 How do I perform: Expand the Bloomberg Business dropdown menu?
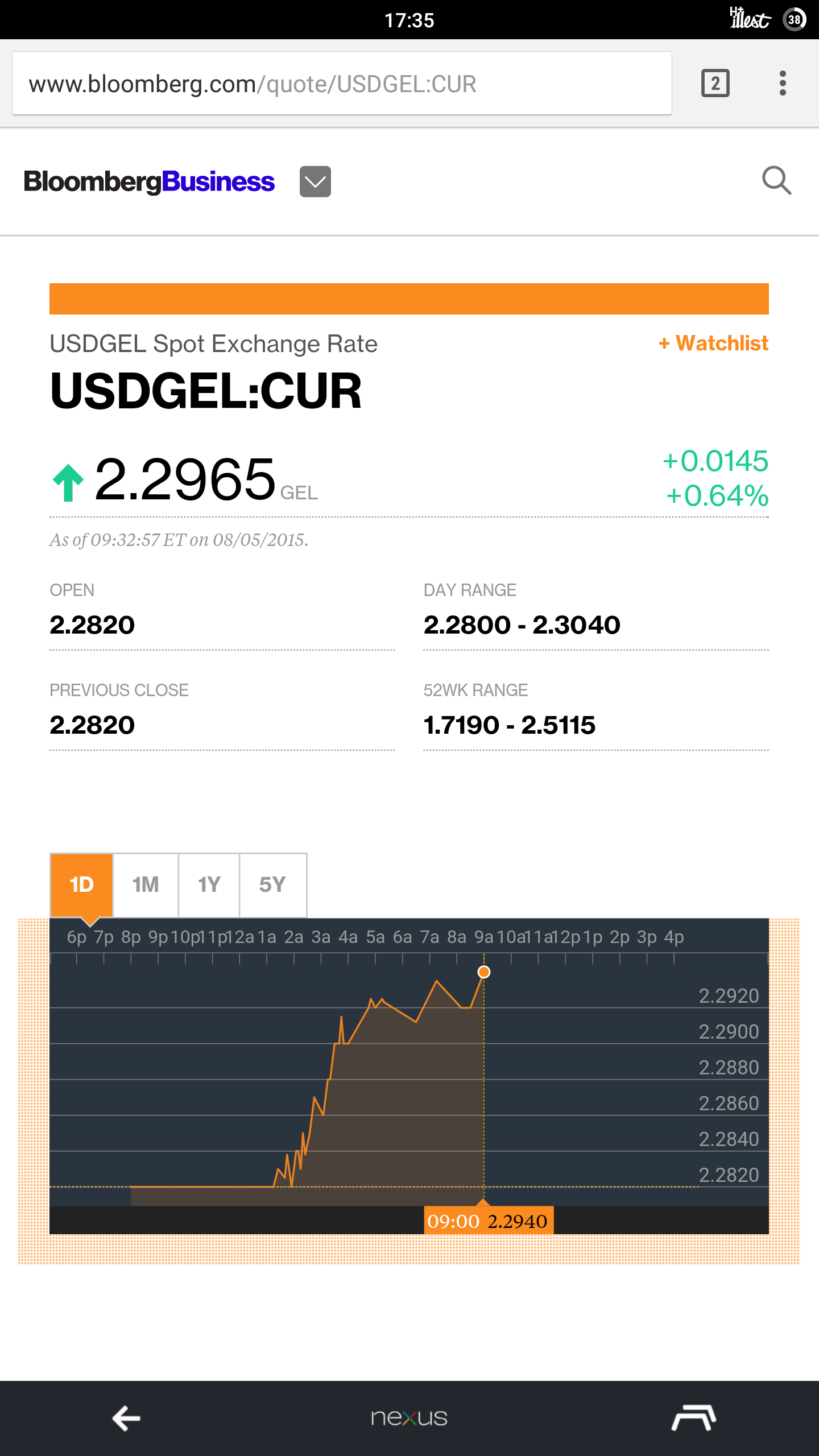315,181
